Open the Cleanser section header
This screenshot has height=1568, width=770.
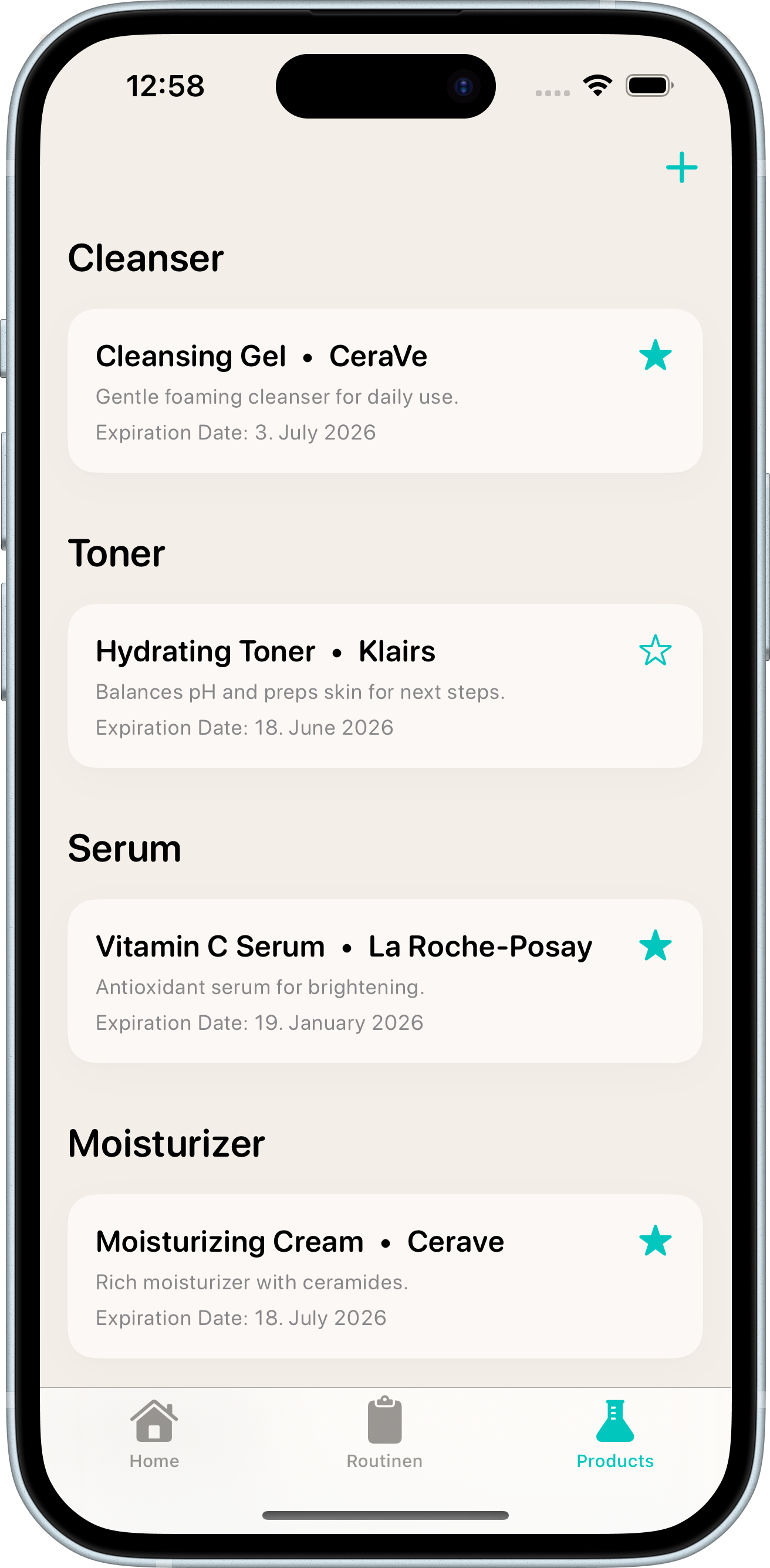[x=146, y=257]
